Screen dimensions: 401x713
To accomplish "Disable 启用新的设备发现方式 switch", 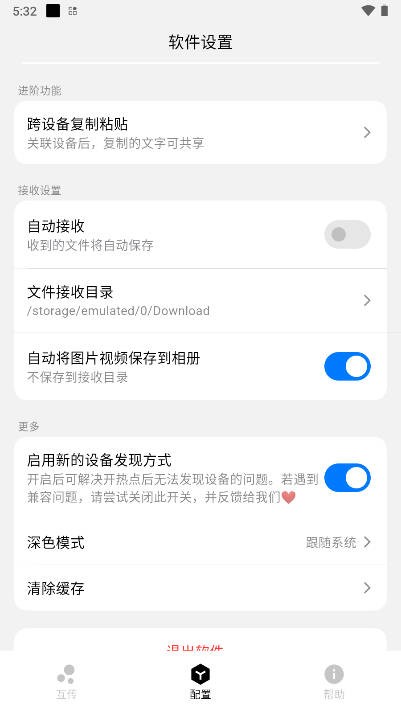I will (347, 477).
